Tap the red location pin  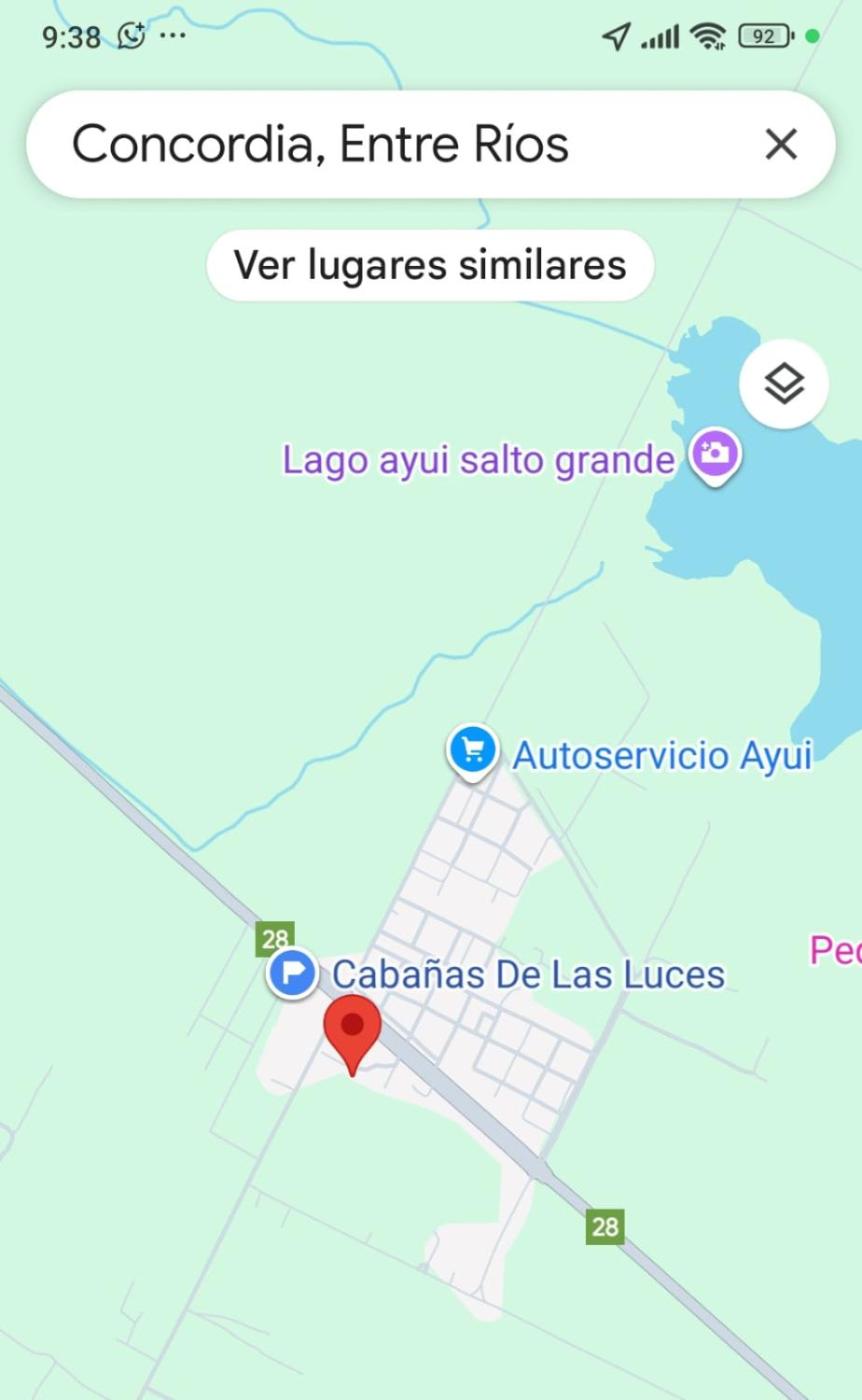352,1030
